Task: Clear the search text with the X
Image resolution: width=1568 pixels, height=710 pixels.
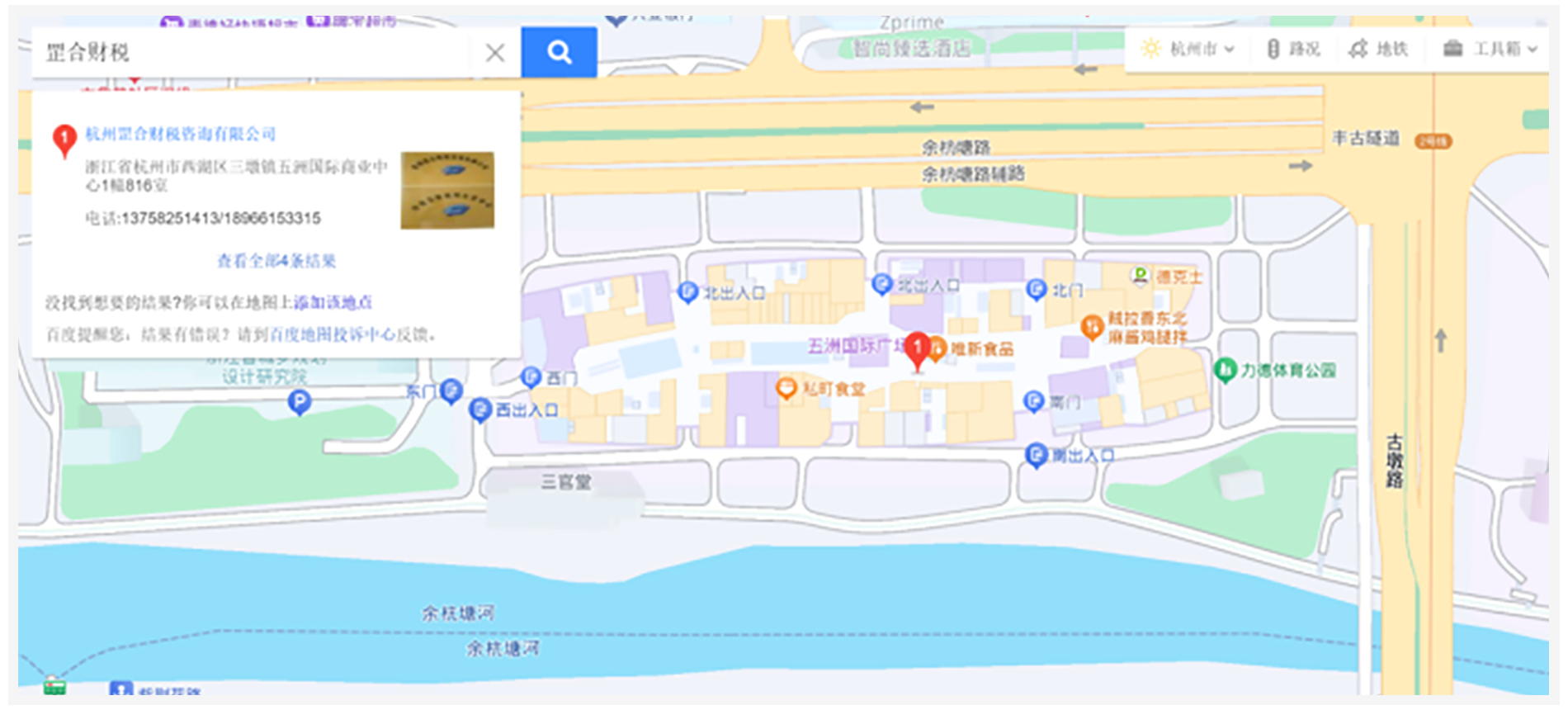Action: [495, 53]
